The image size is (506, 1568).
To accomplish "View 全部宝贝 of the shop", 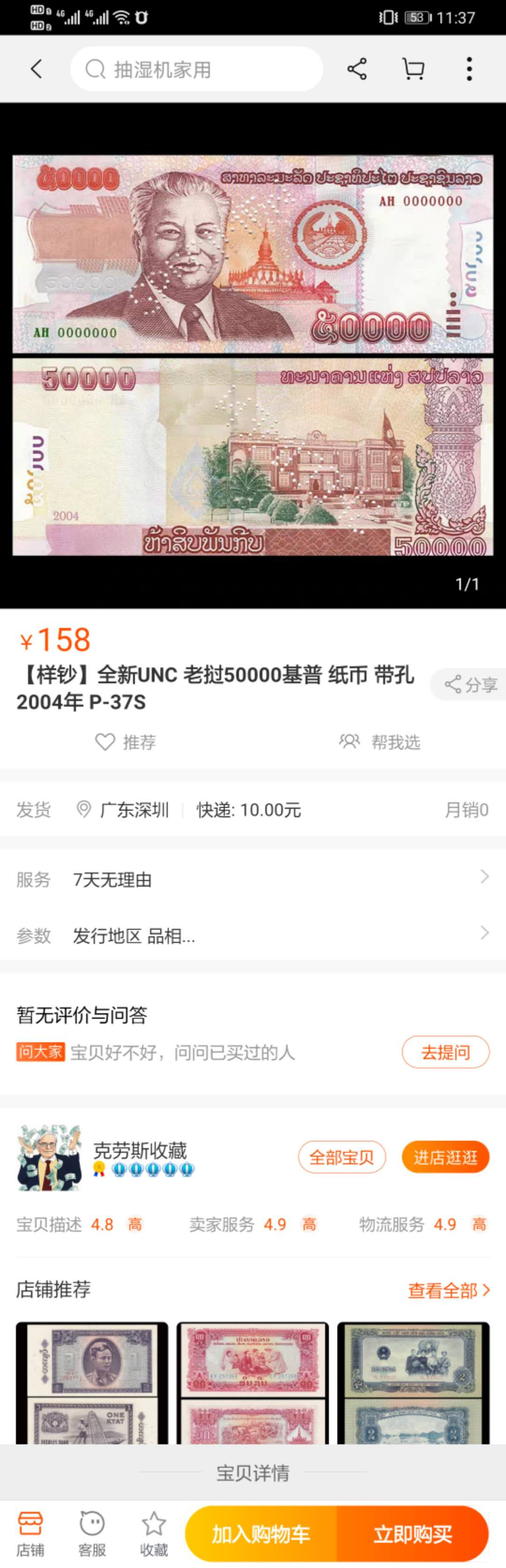I will click(x=342, y=1157).
